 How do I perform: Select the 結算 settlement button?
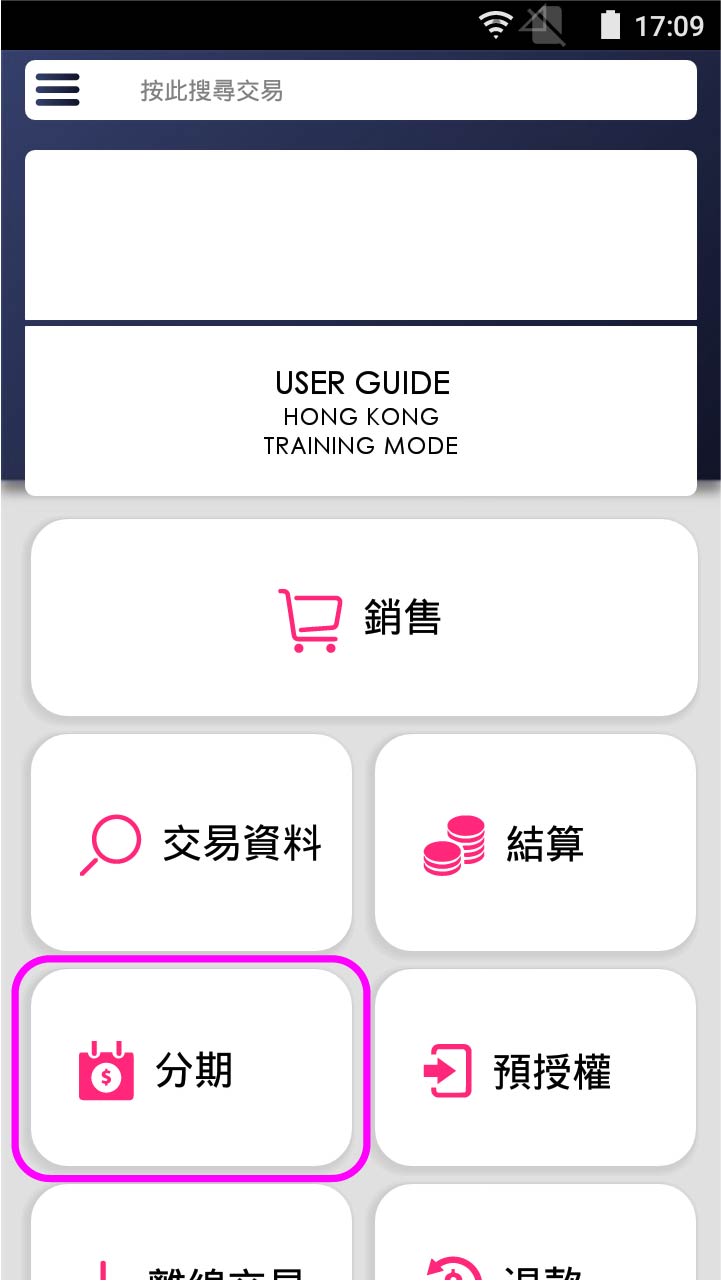(x=535, y=843)
